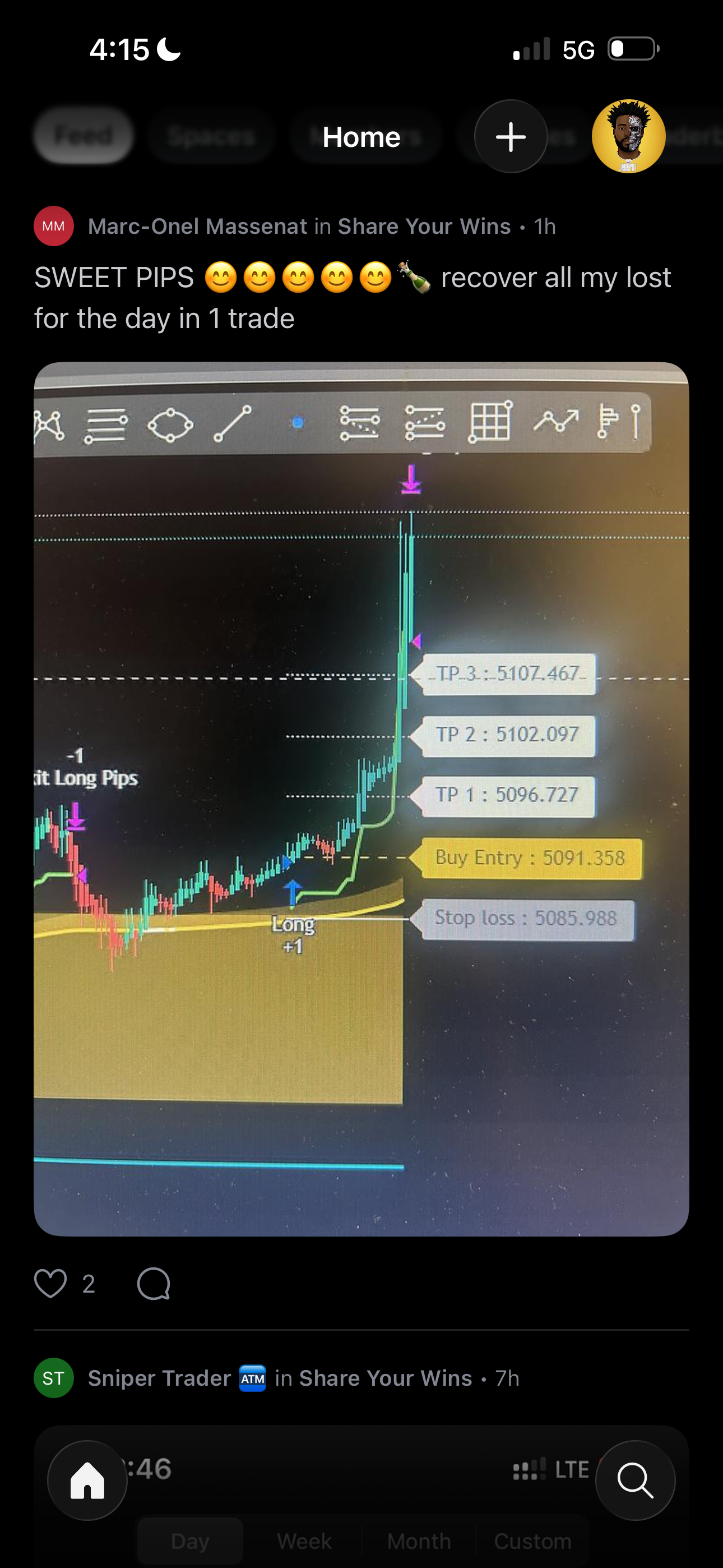Like Marc-Onel Massenat's post

pos(50,1284)
